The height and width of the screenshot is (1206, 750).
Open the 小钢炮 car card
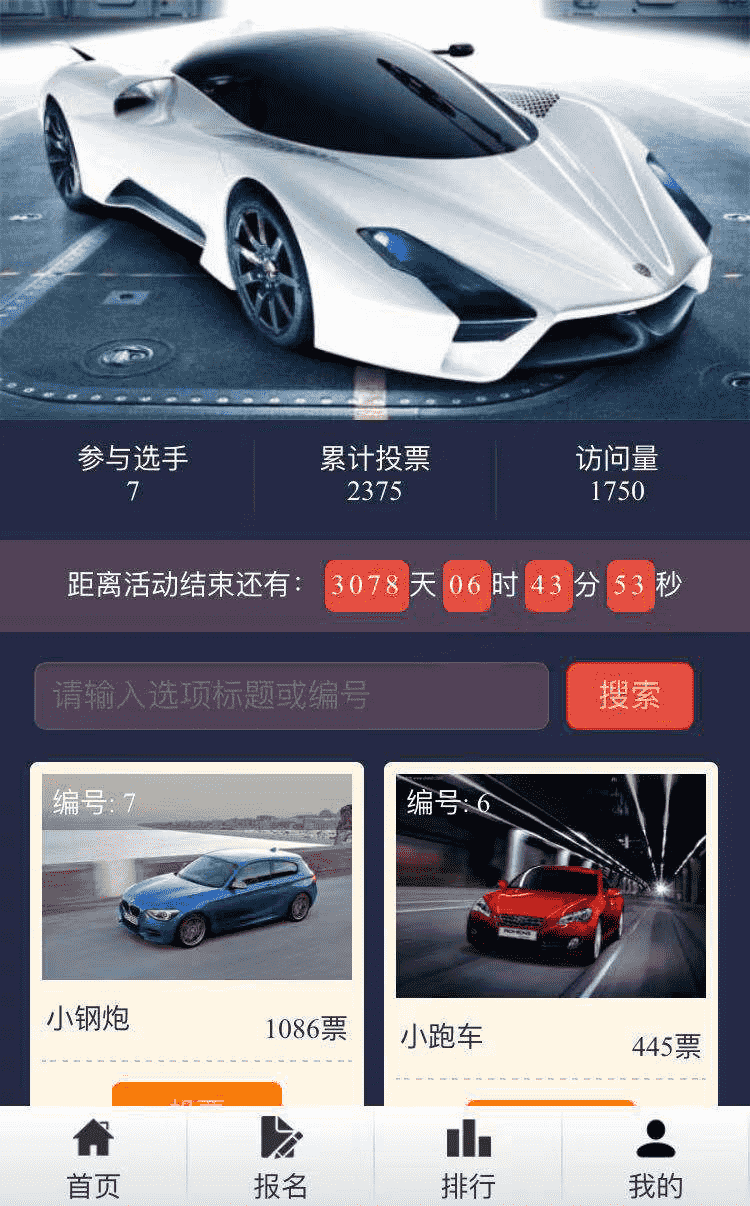tap(197, 877)
